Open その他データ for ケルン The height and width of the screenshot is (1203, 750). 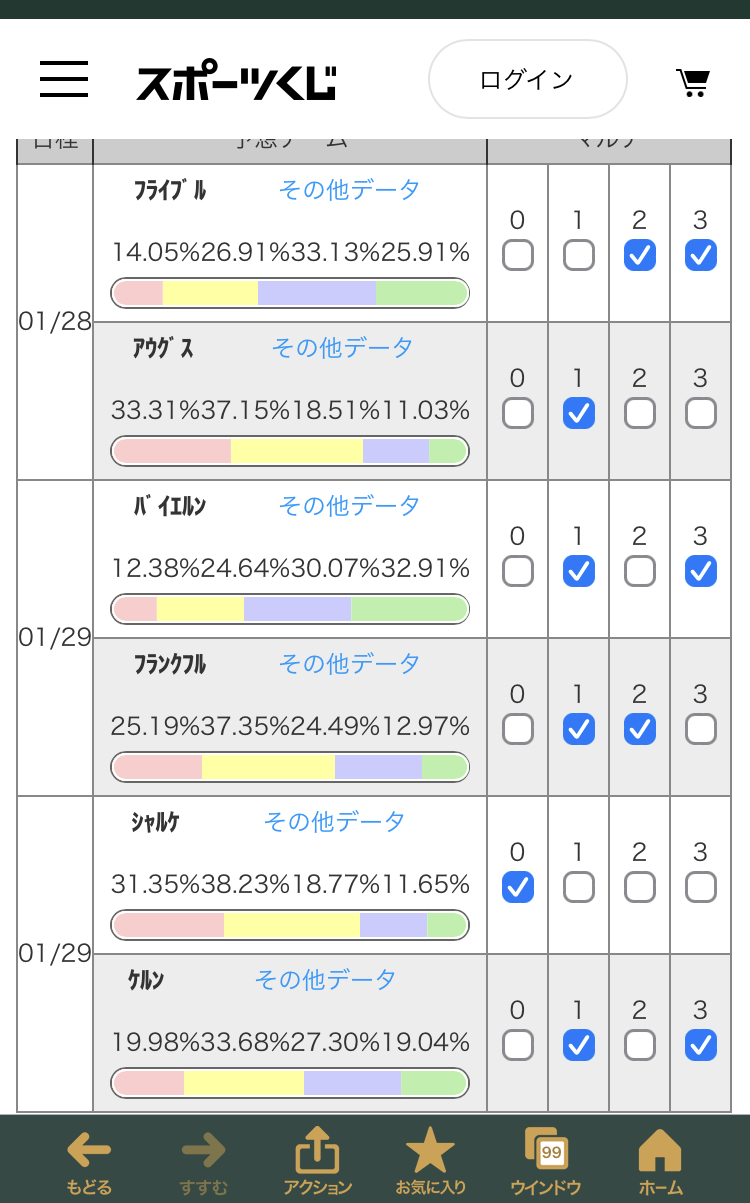click(x=325, y=979)
